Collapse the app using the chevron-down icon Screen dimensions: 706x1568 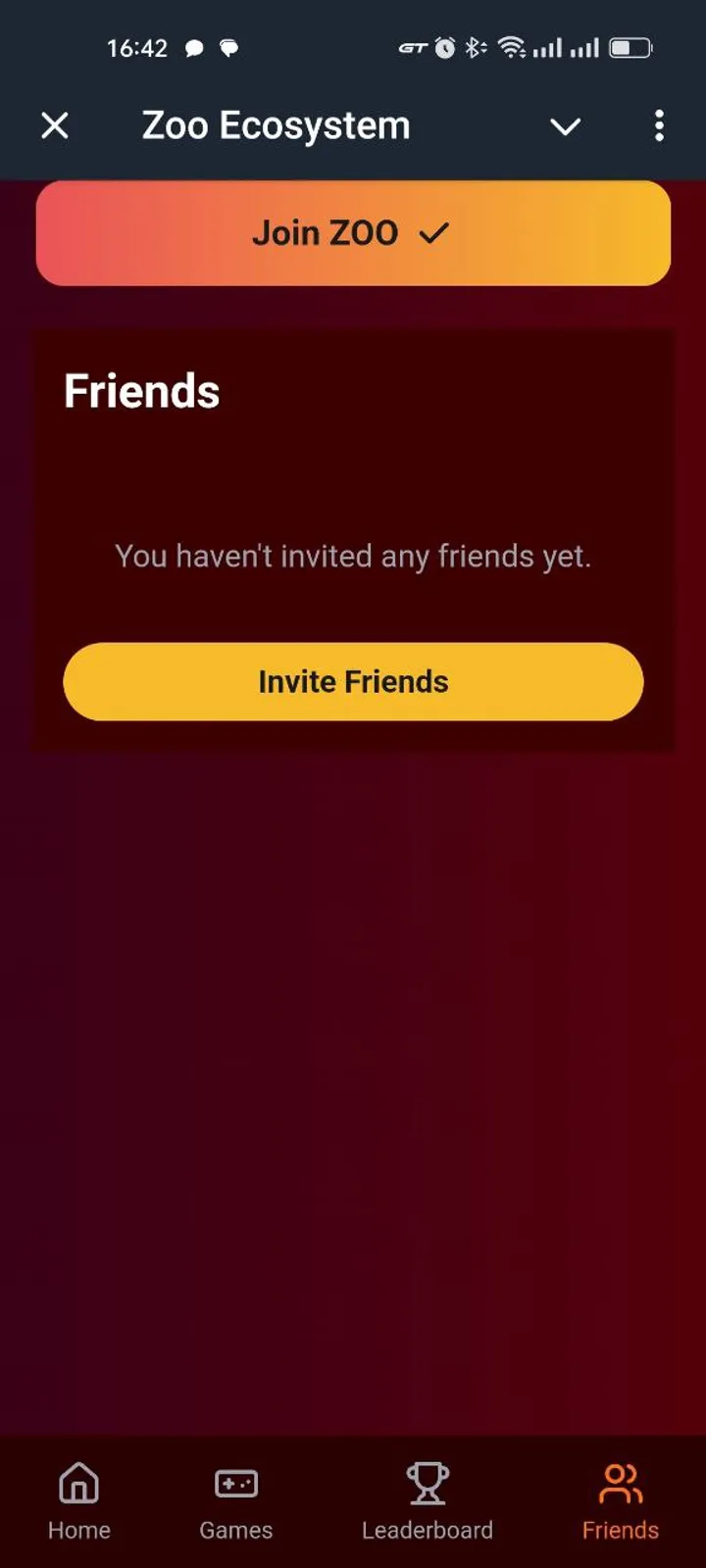point(565,126)
